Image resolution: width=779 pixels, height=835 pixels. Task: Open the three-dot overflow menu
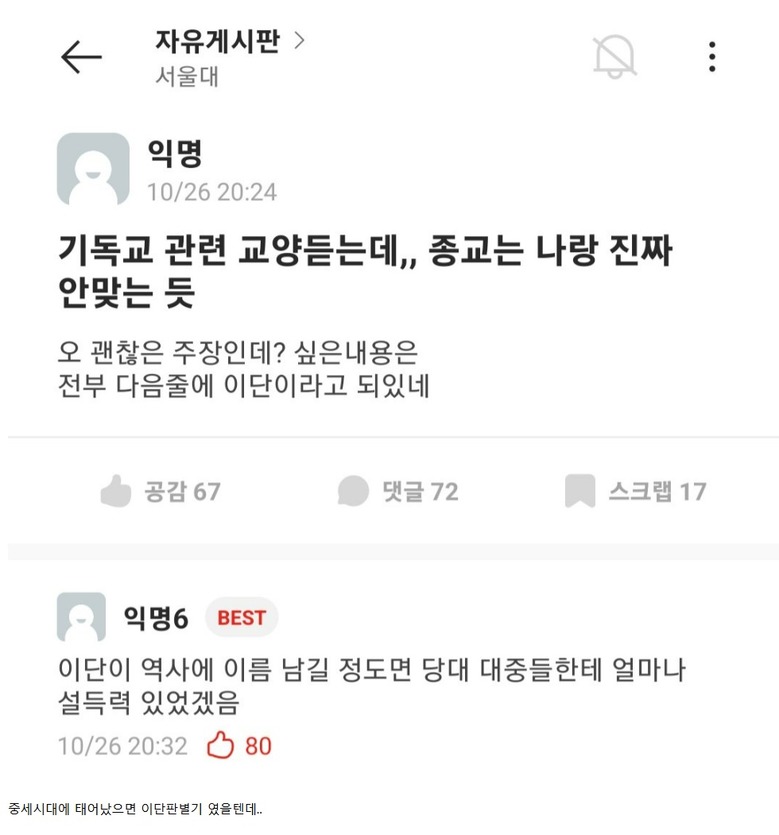coord(712,57)
